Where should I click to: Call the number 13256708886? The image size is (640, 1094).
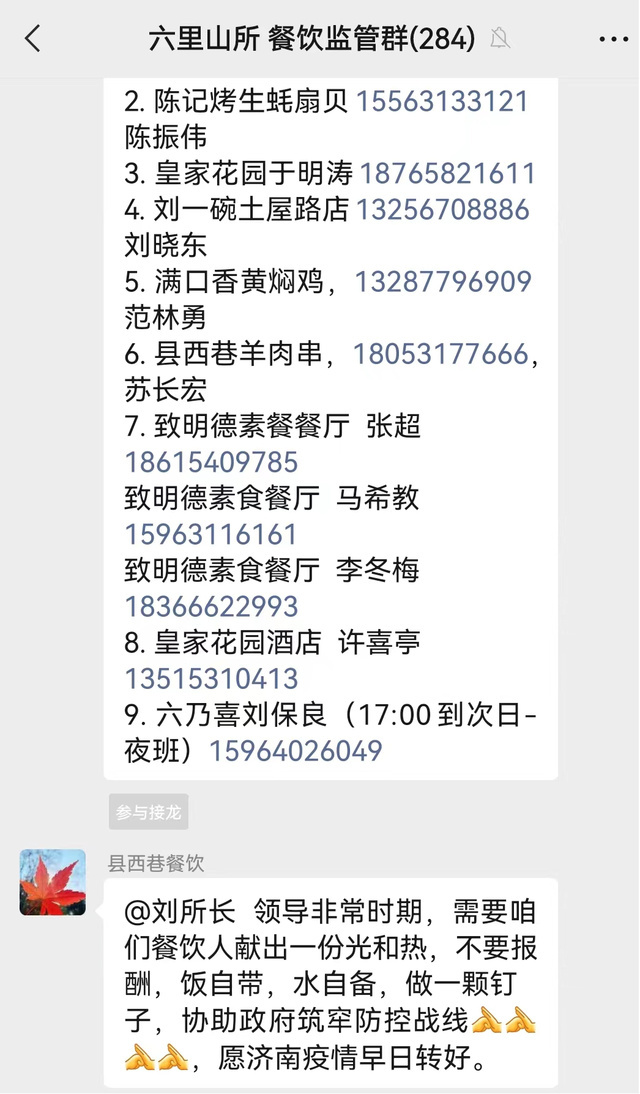click(x=442, y=209)
